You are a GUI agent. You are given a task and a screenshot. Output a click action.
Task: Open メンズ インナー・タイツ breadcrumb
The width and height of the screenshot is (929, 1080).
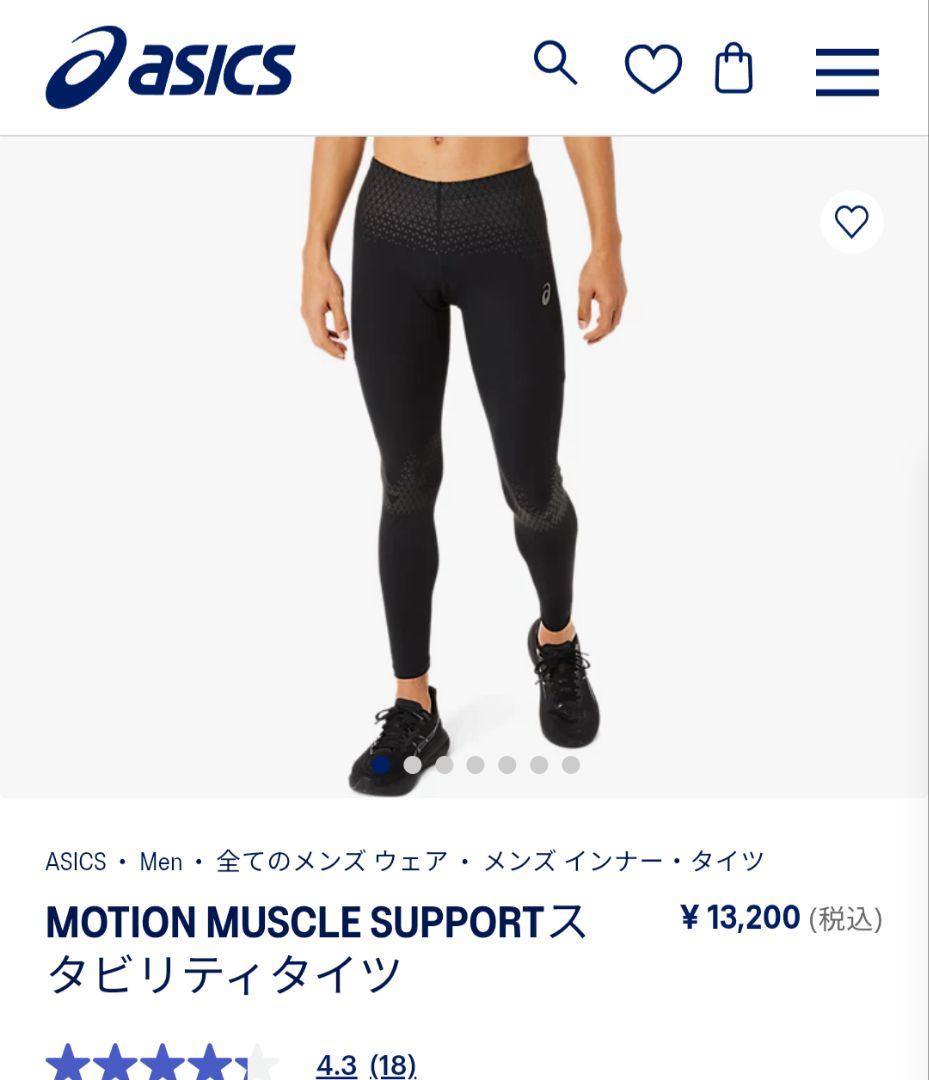tap(624, 861)
